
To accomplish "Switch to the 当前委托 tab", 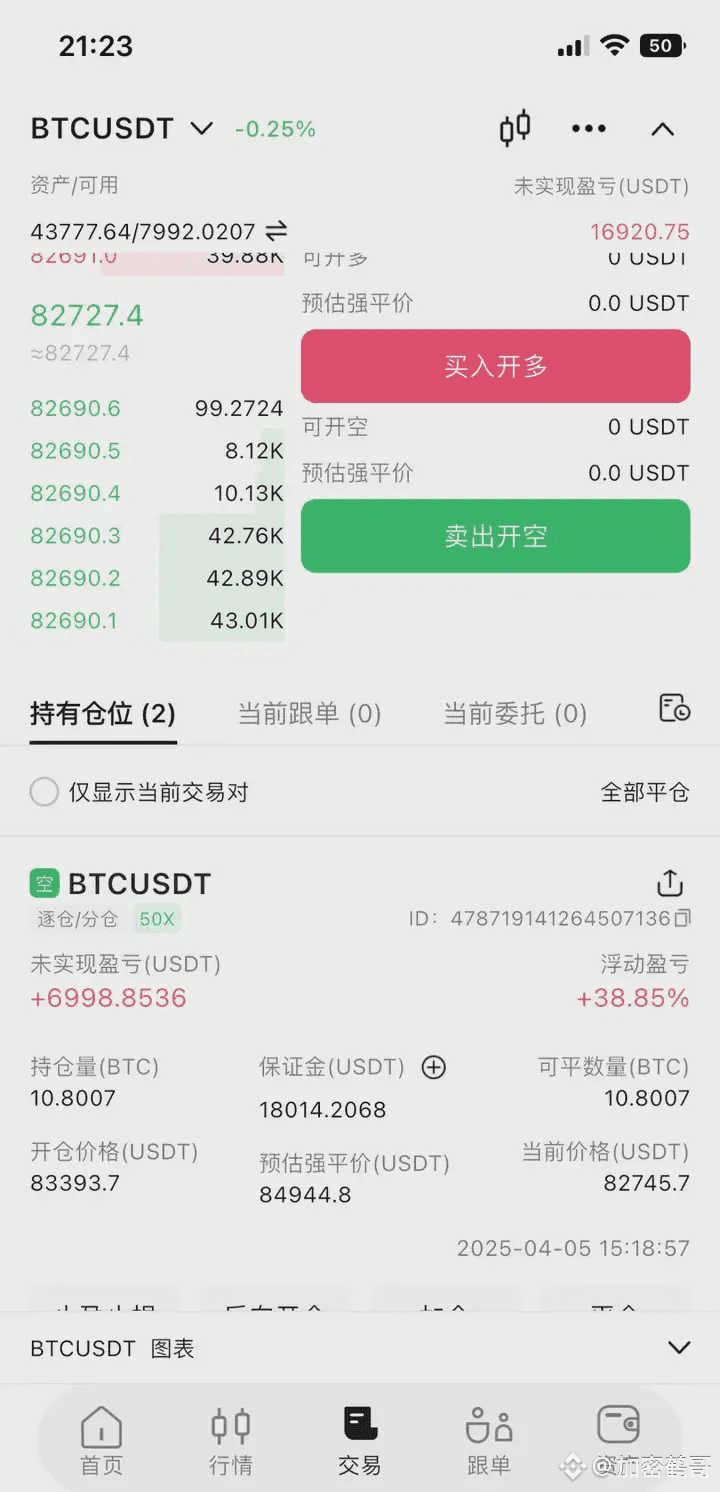I will [x=514, y=713].
